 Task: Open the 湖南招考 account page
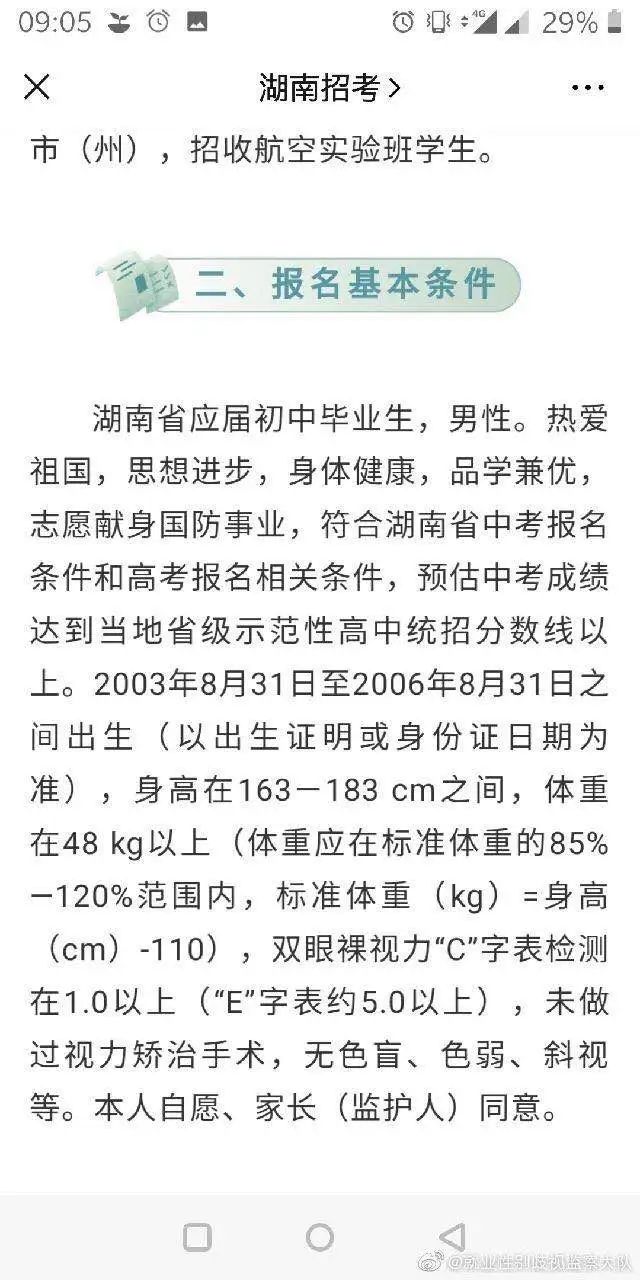[x=329, y=88]
